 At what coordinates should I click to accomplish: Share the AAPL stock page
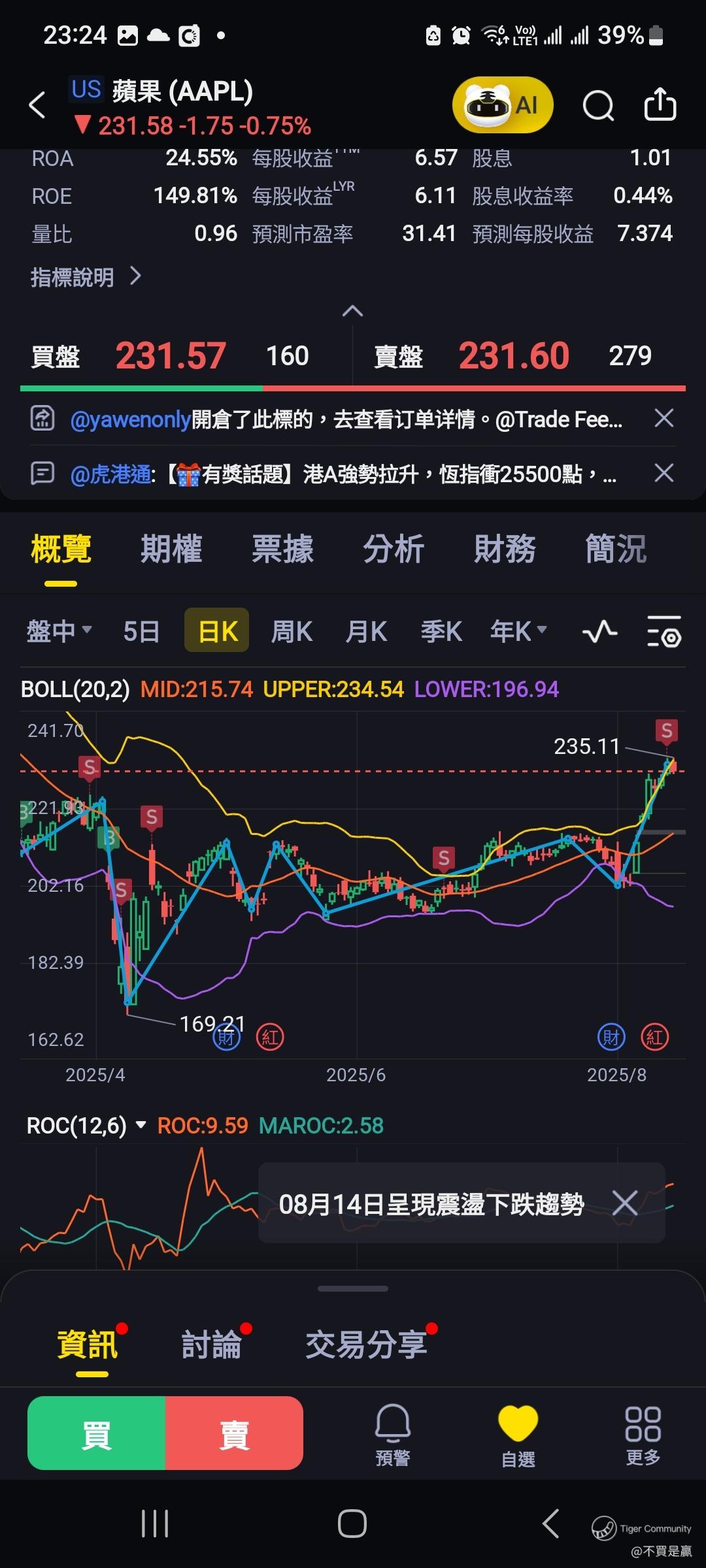tap(660, 105)
